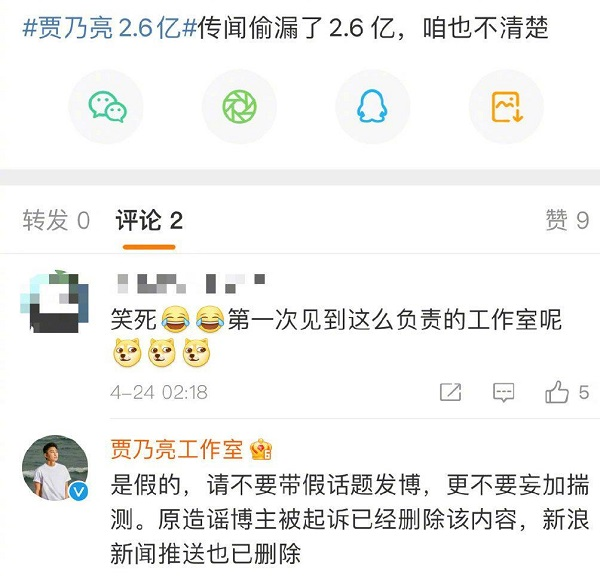600x576 pixels.
Task: Share the post to QQ
Action: tap(373, 106)
